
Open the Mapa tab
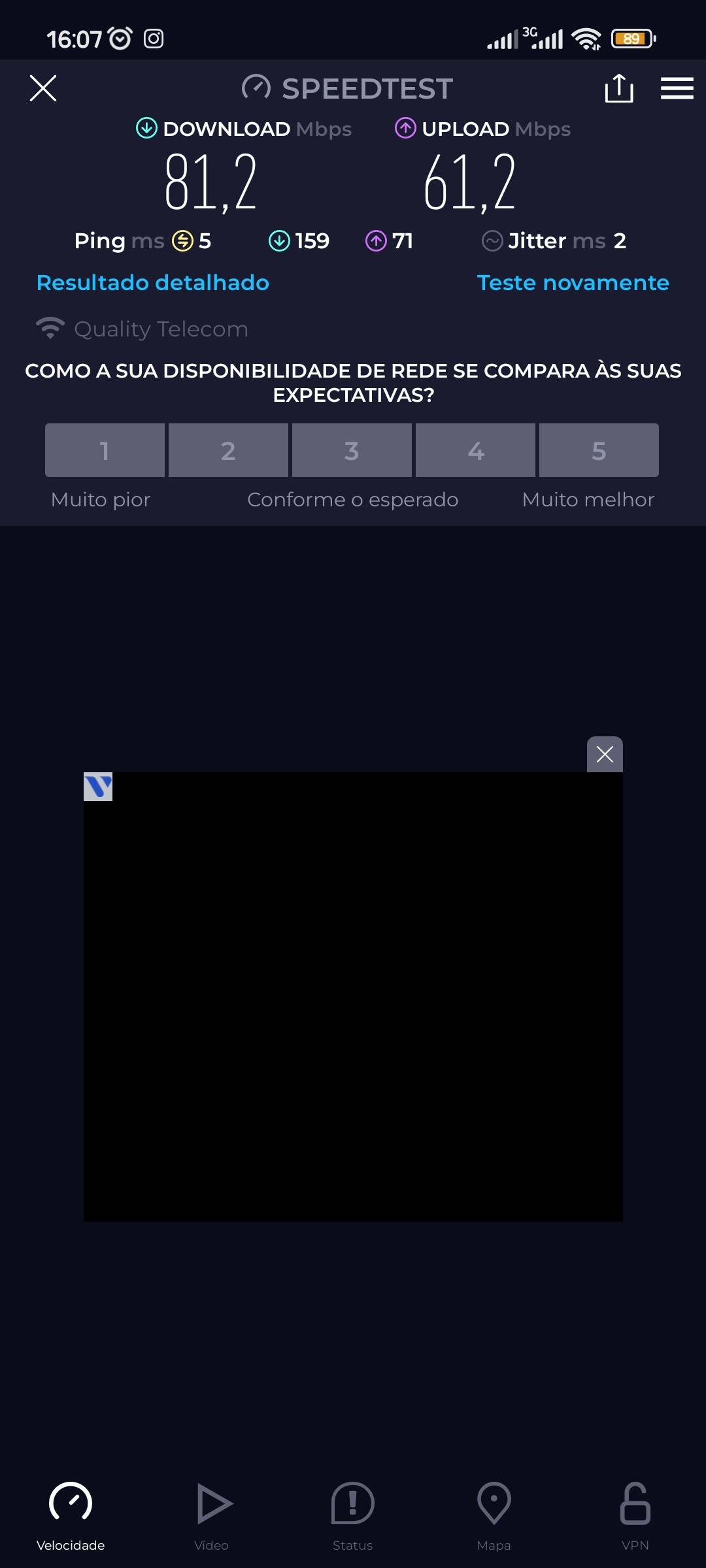coord(494,1516)
